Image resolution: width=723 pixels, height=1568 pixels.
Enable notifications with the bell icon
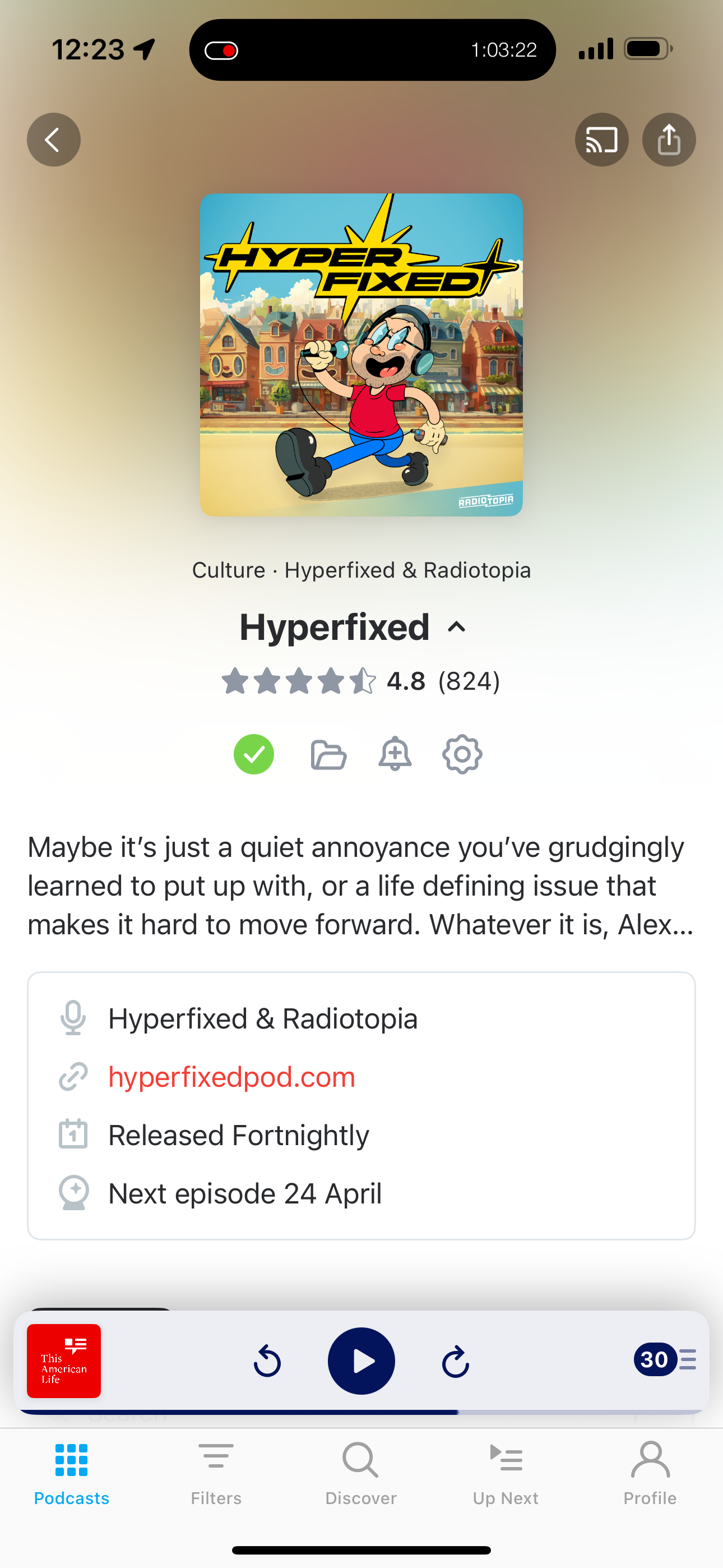[x=395, y=754]
